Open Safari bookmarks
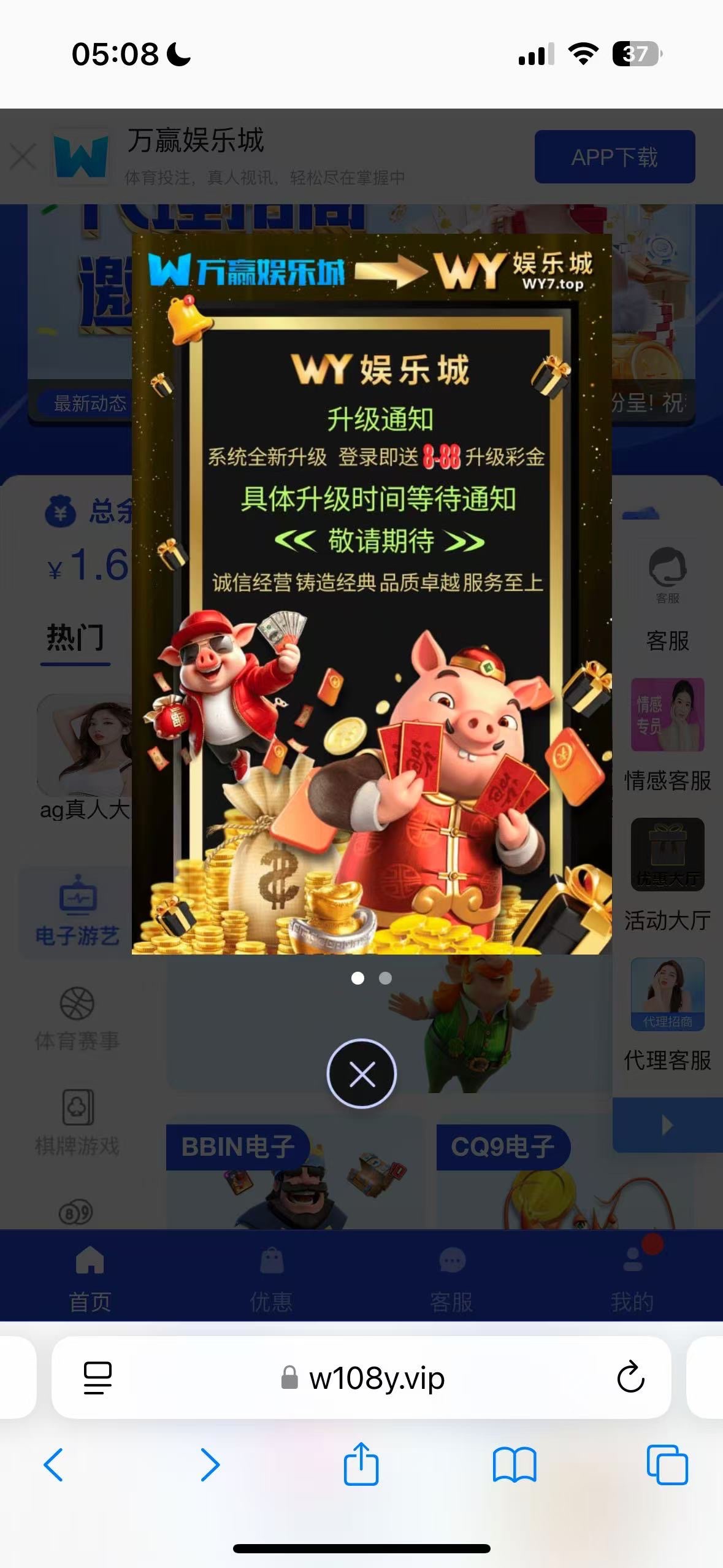The width and height of the screenshot is (723, 1568). pyautogui.click(x=515, y=1465)
